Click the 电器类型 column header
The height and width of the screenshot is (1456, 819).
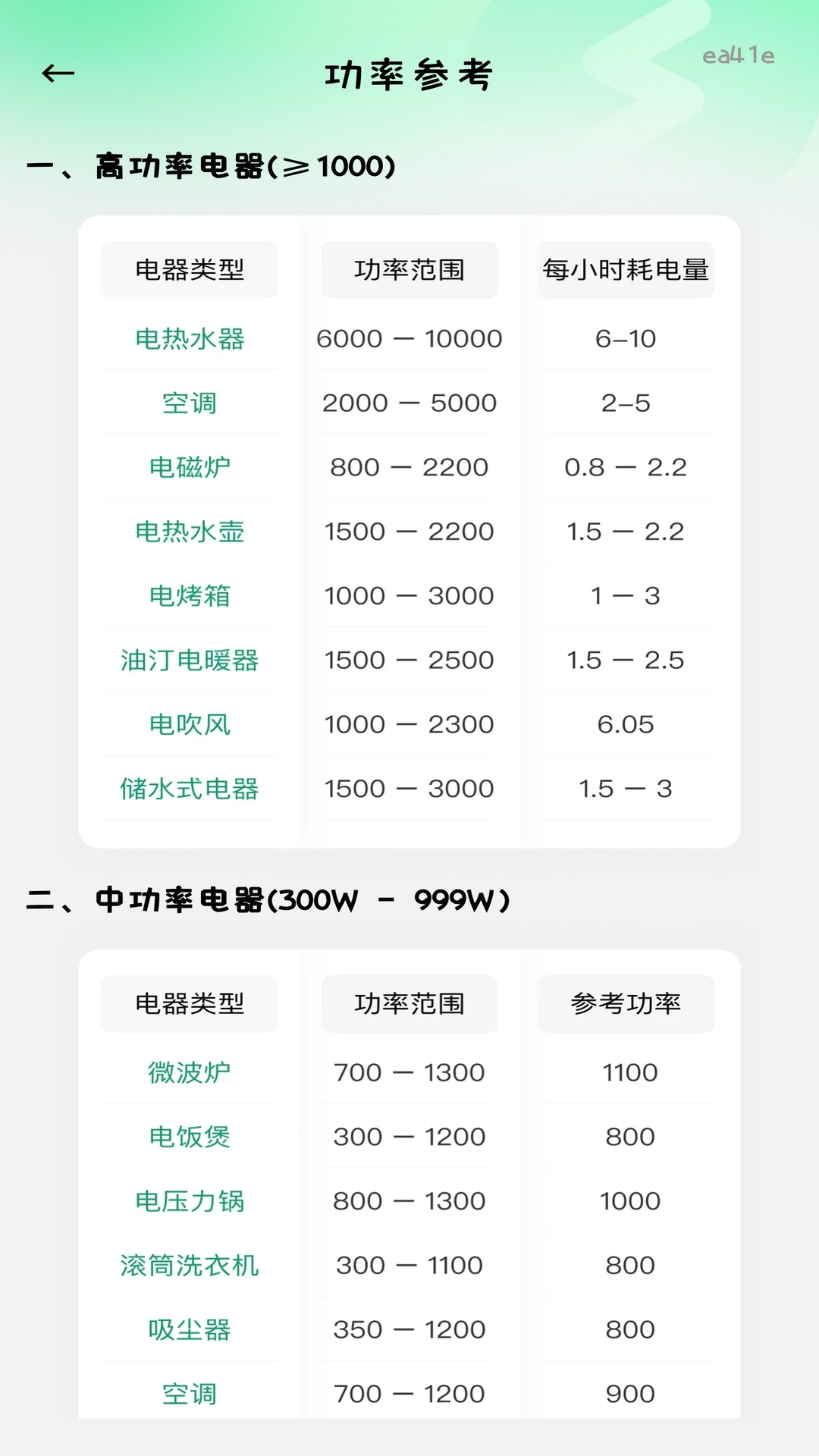pyautogui.click(x=189, y=269)
